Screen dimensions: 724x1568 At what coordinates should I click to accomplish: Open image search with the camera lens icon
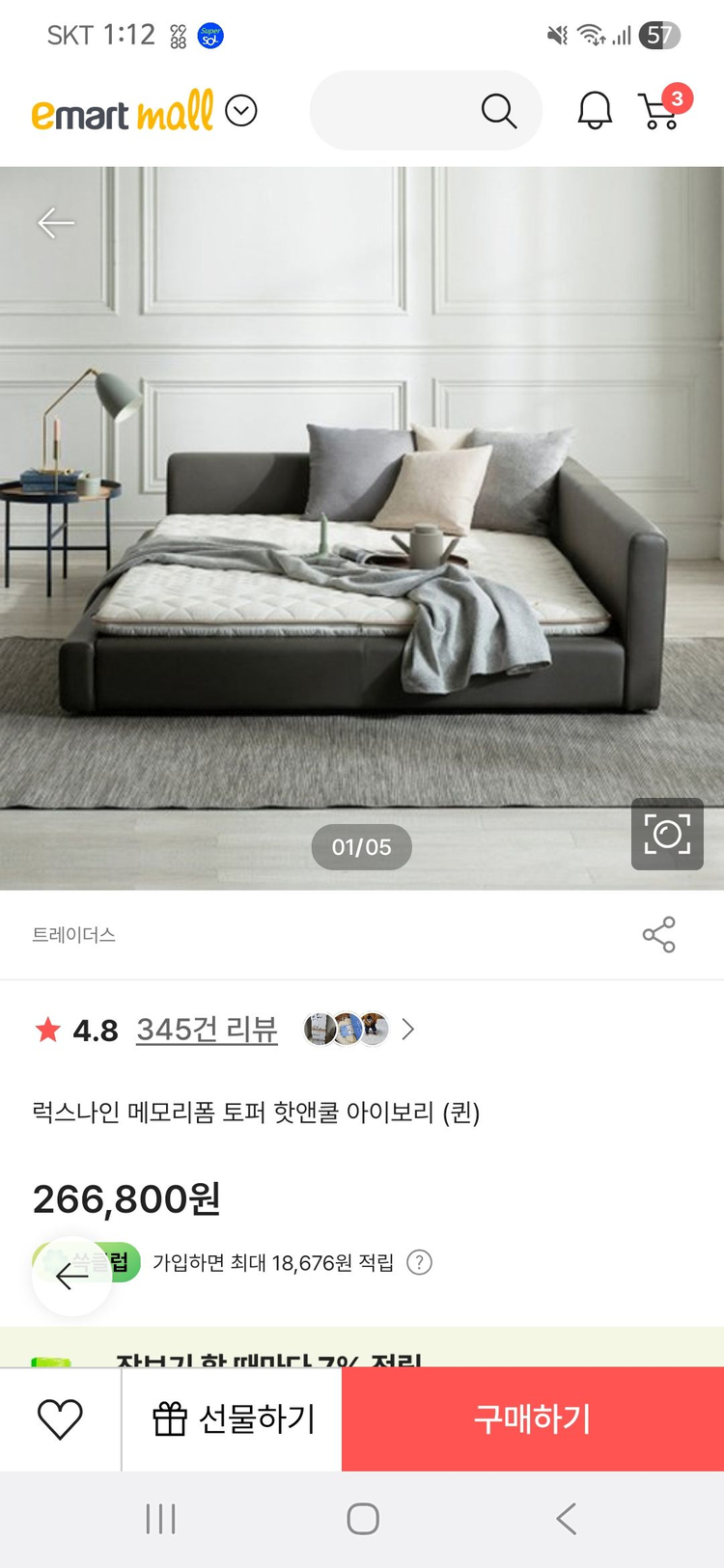click(x=667, y=834)
